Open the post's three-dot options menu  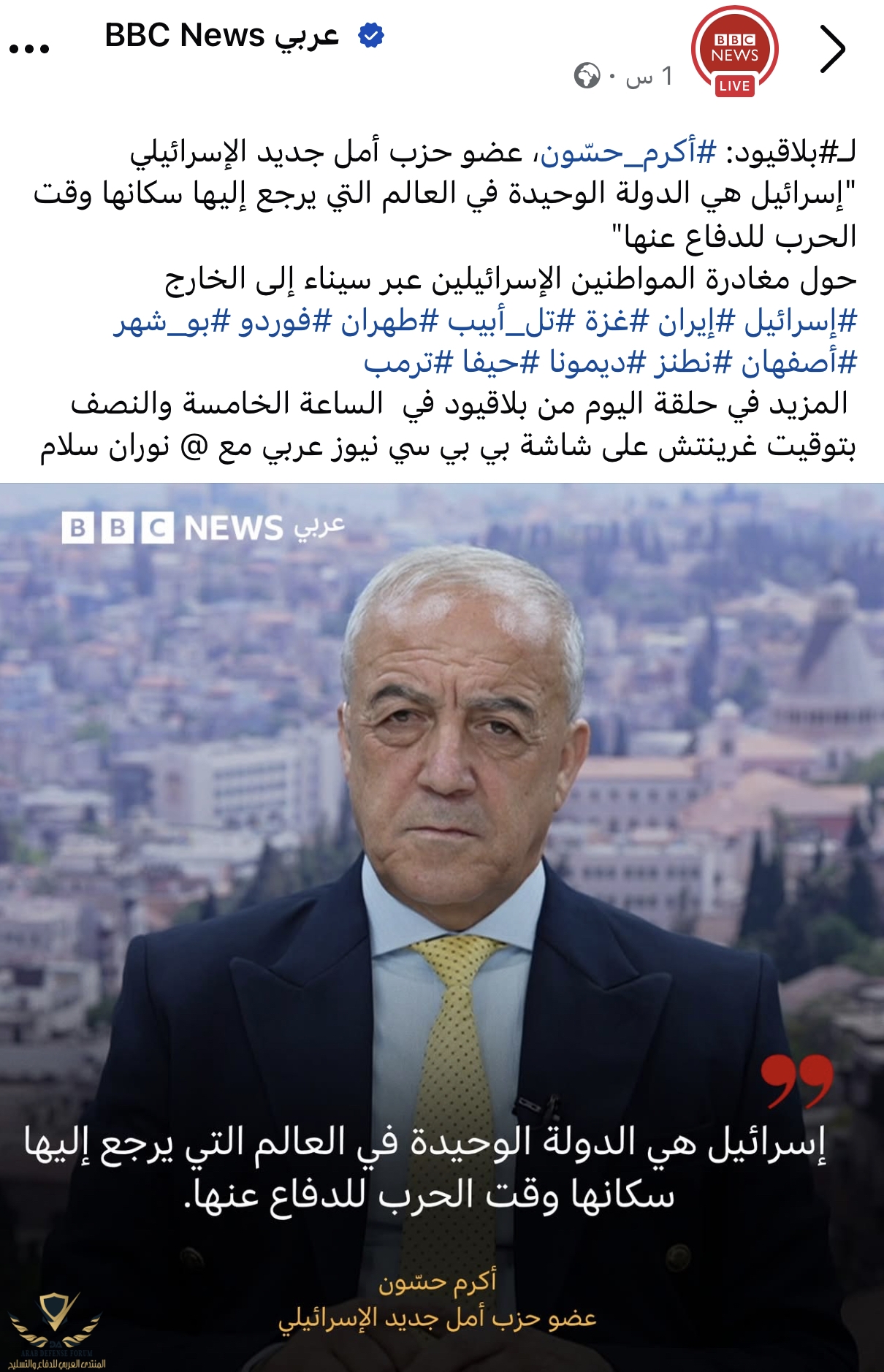tap(29, 49)
